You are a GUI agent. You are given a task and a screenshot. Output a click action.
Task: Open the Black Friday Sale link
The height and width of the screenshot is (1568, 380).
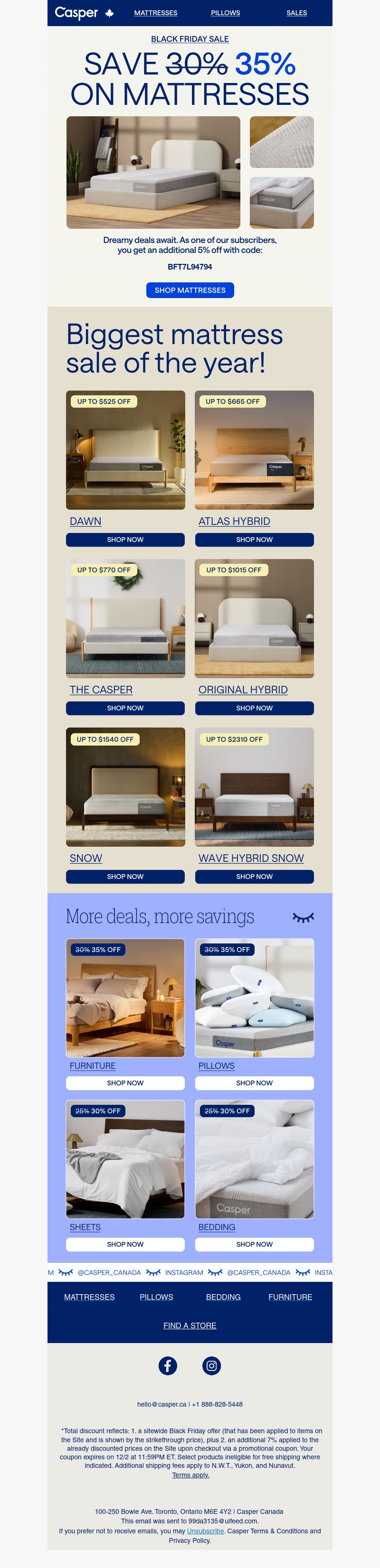190,39
